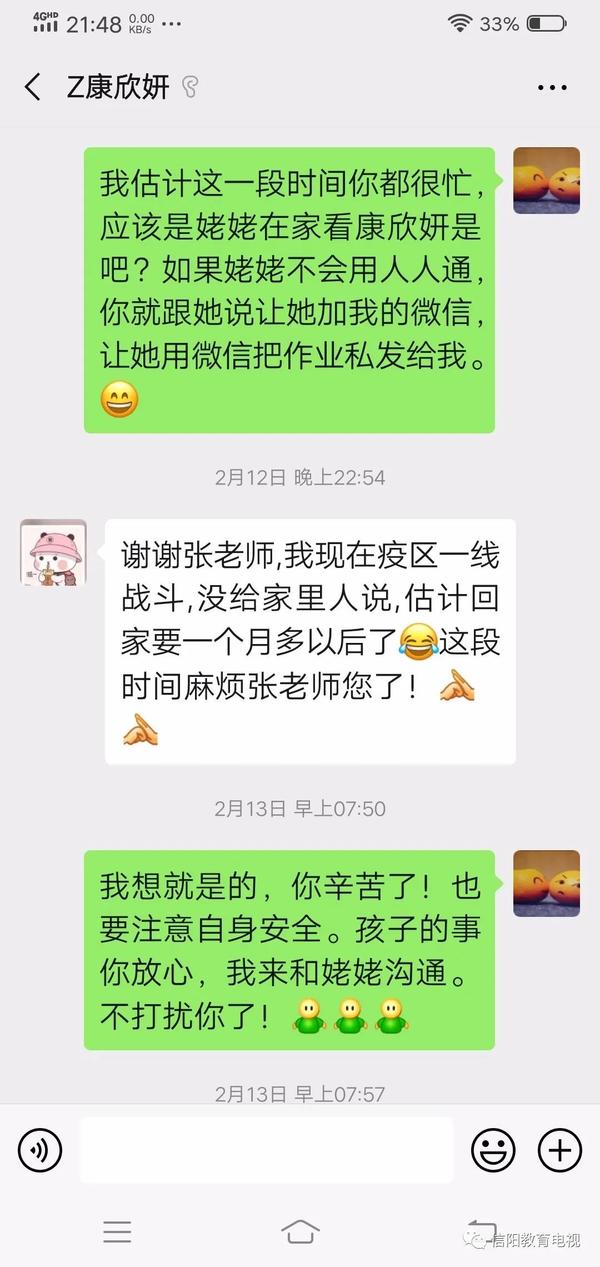The height and width of the screenshot is (1267, 600).
Task: Open Z康欣妍's avatar with pink hat
Action: [53, 552]
